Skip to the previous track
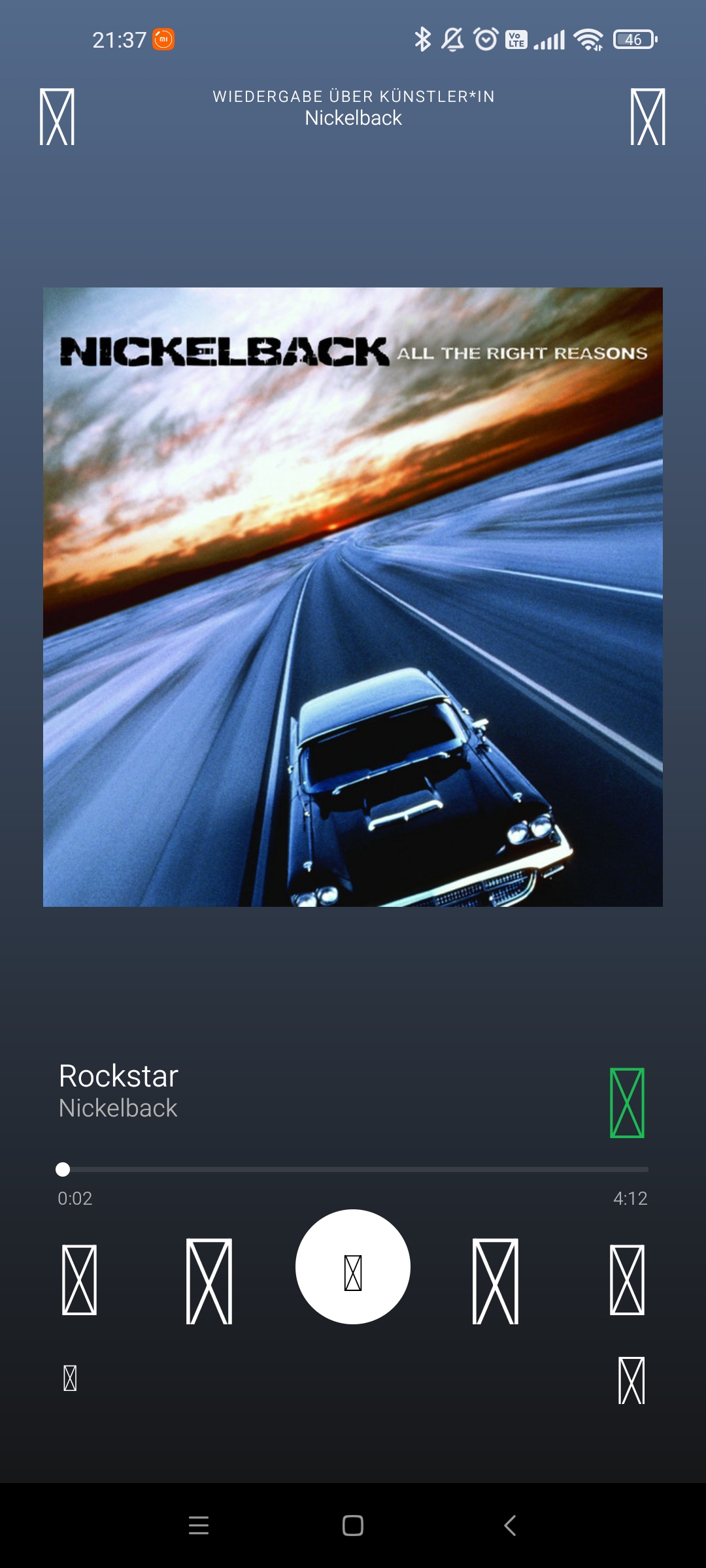The height and width of the screenshot is (1568, 706). point(209,1281)
